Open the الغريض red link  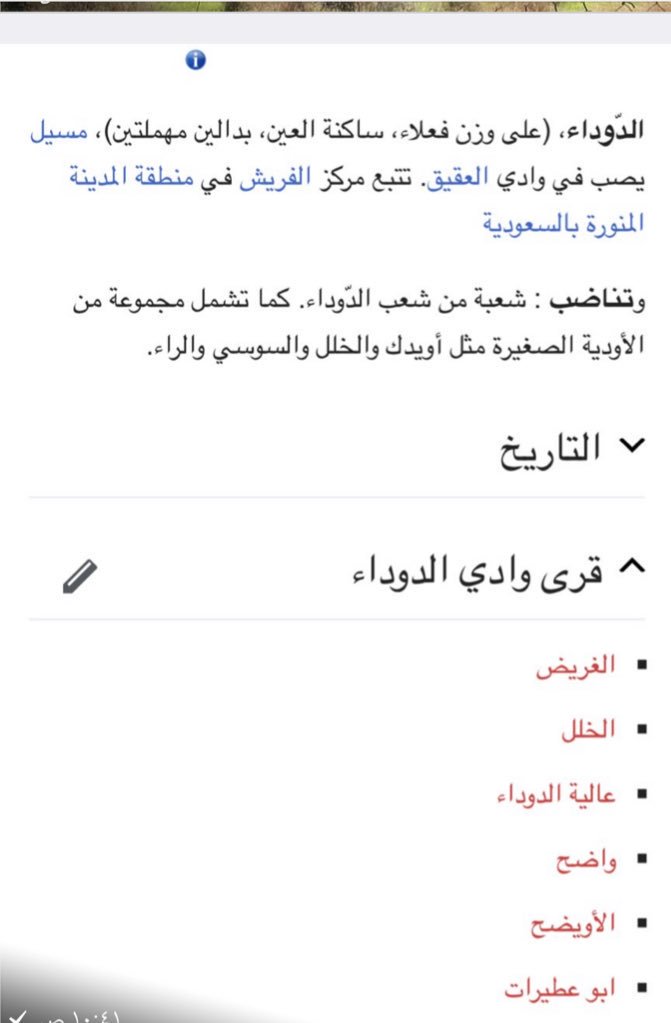[573, 667]
